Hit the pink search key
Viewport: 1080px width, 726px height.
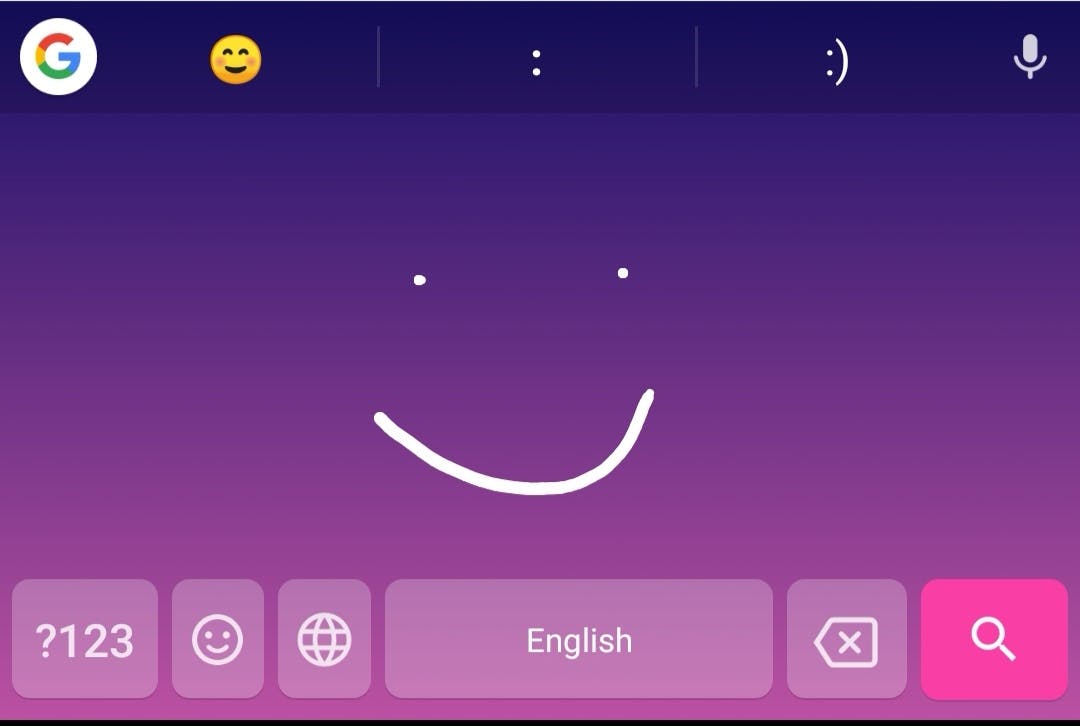[x=994, y=639]
